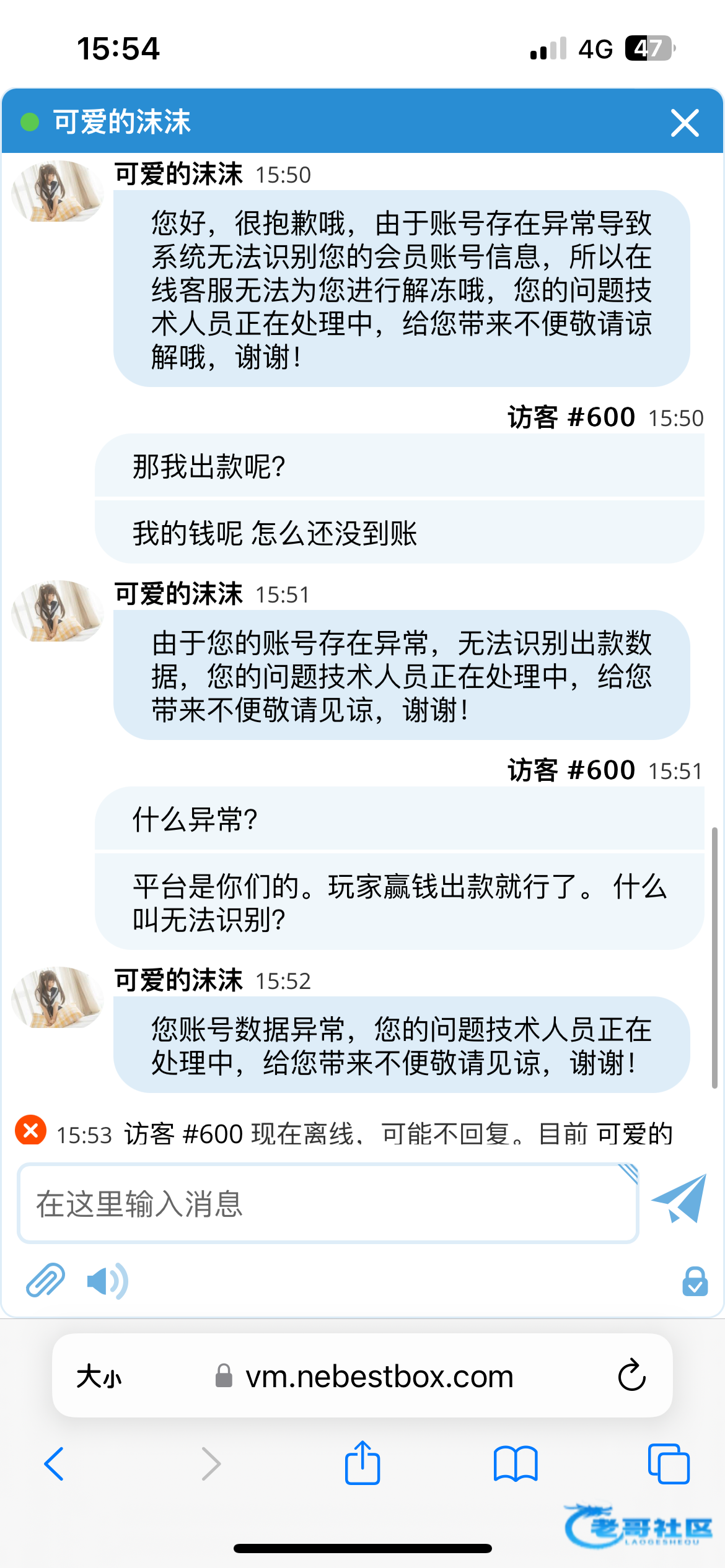Viewport: 725px width, 1568px height.
Task: Tap the vm.nebestbox.com address bar
Action: coord(378,1377)
